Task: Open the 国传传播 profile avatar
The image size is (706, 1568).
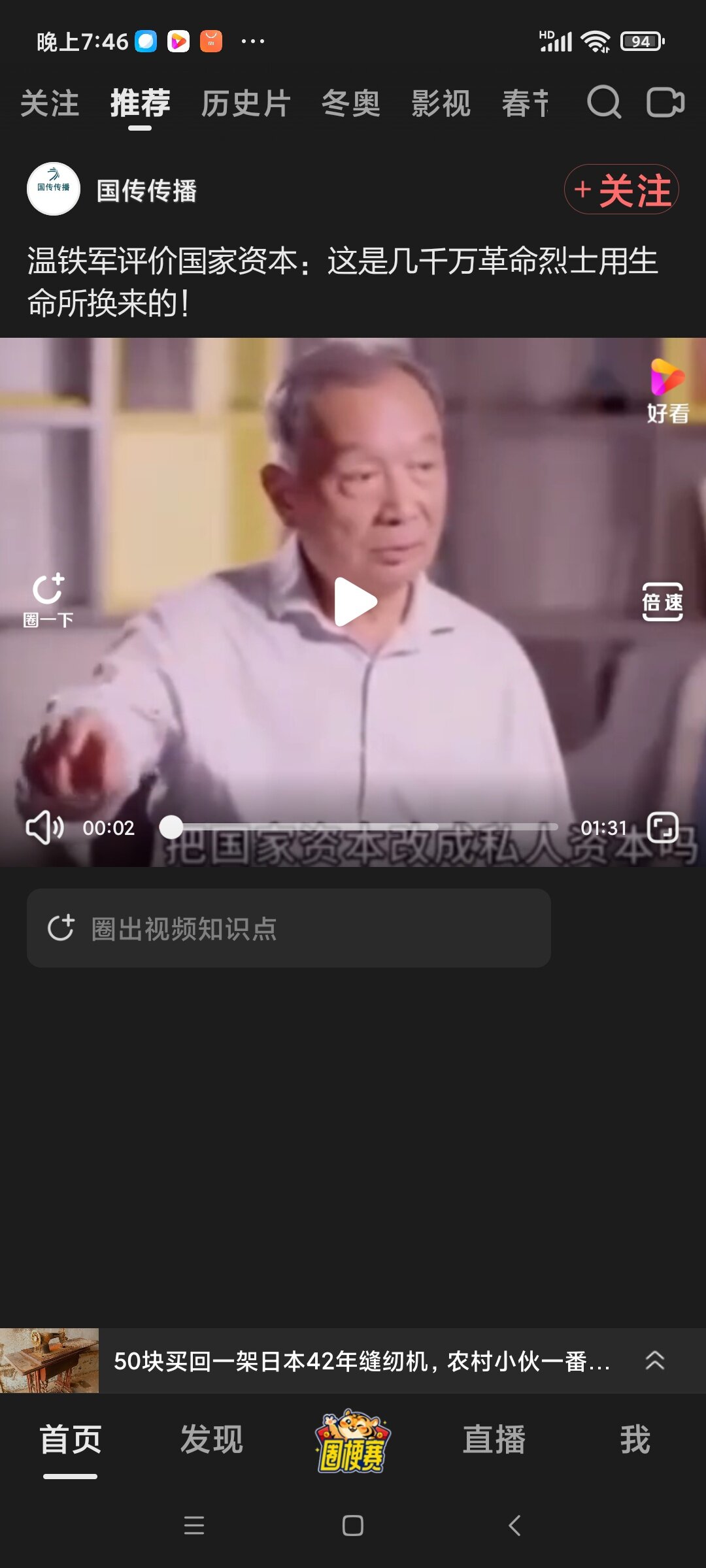Action: [54, 189]
